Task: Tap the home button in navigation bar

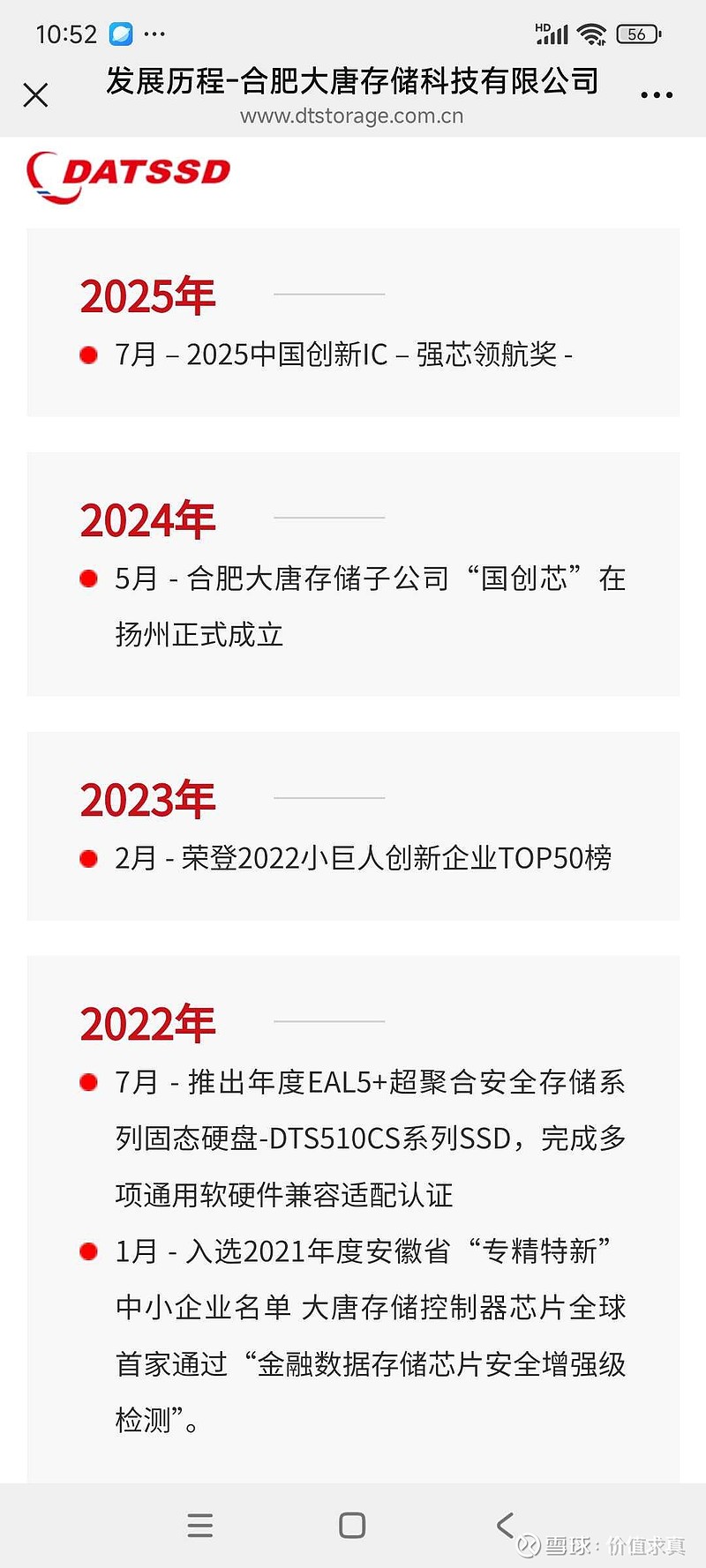Action: coord(353,1525)
